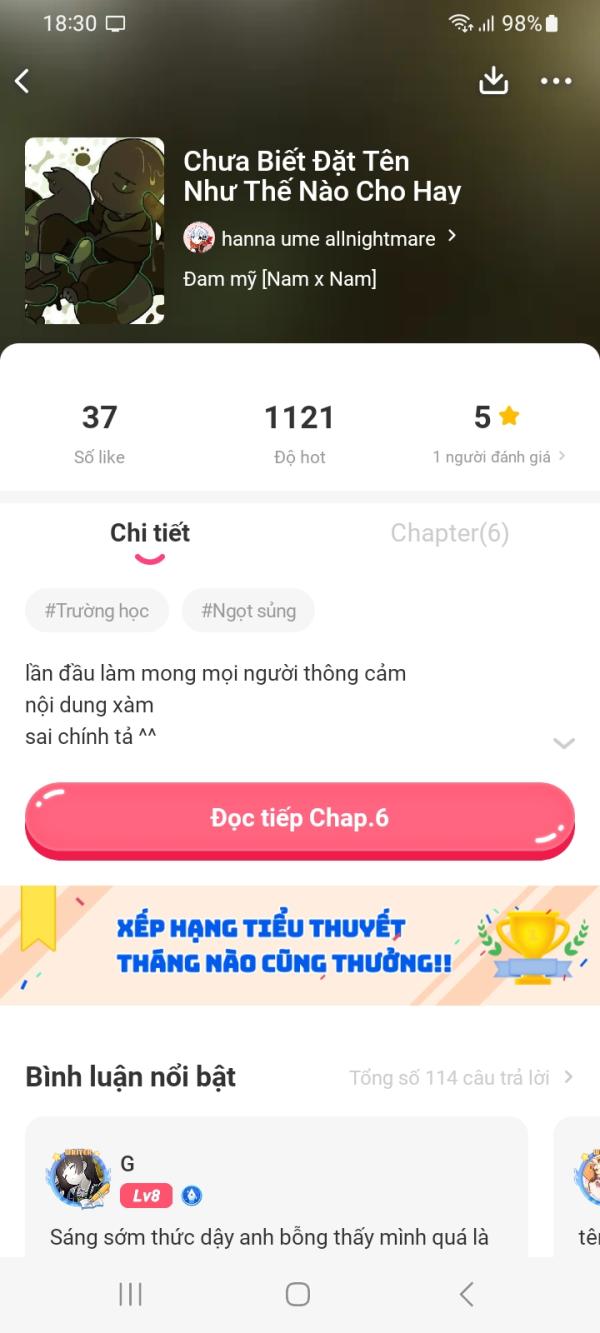View the 1 người đánh giá ratings
600x1333 pixels.
[x=497, y=456]
